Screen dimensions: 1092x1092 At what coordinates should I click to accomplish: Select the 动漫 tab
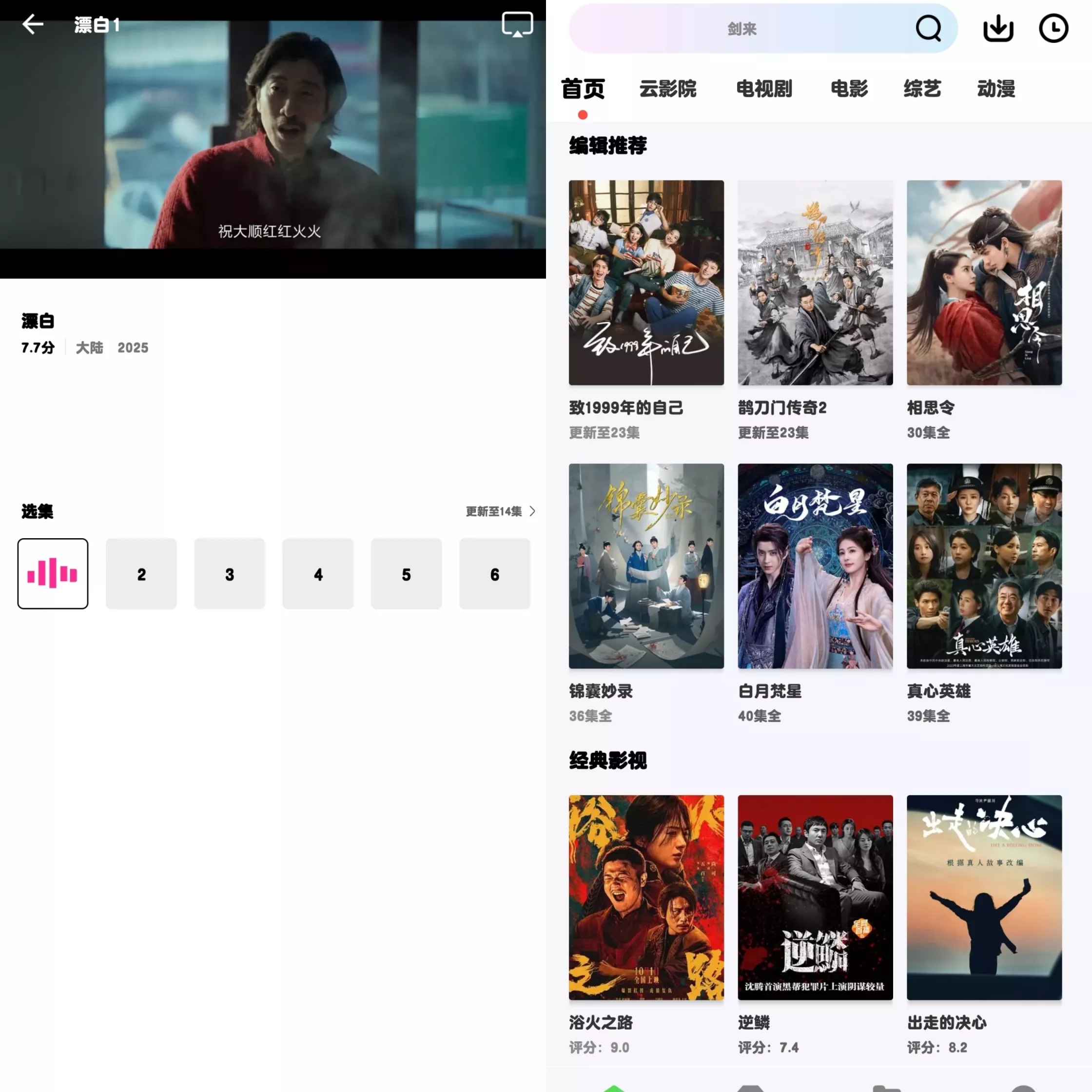[996, 89]
